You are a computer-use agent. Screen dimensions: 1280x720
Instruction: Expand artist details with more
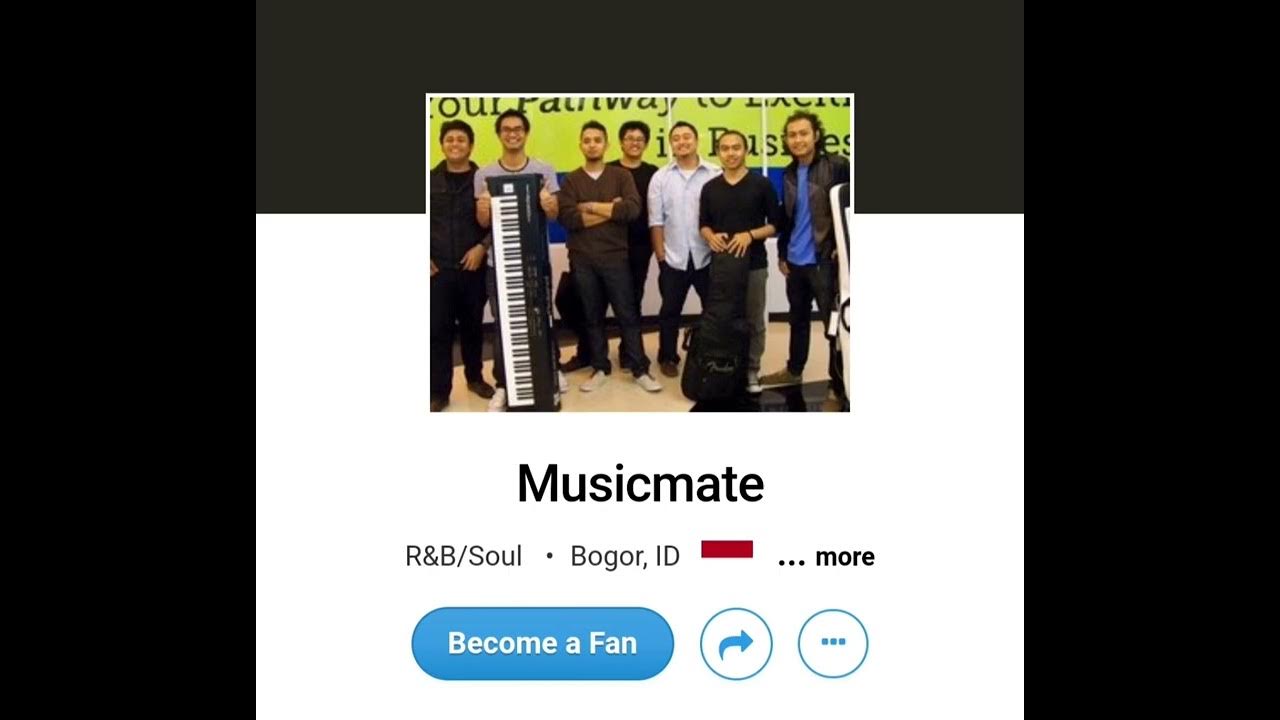[x=826, y=557]
